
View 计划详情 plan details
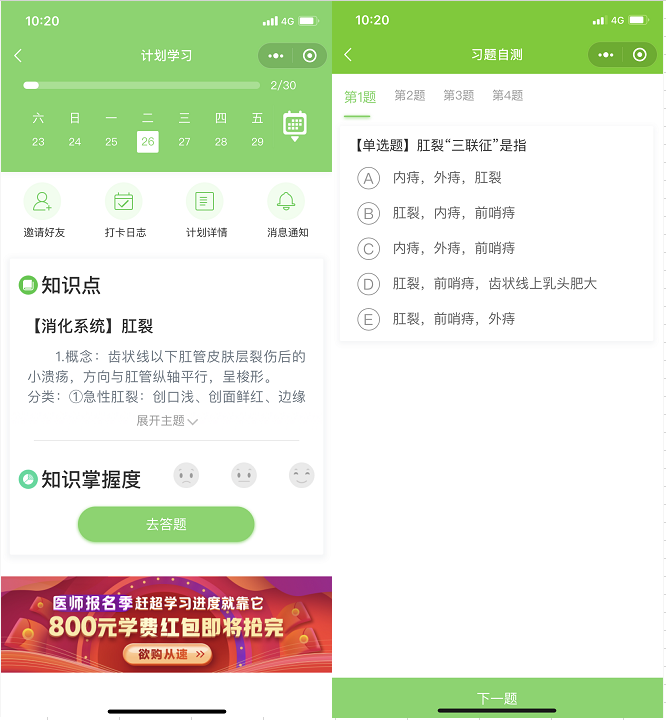coord(205,212)
